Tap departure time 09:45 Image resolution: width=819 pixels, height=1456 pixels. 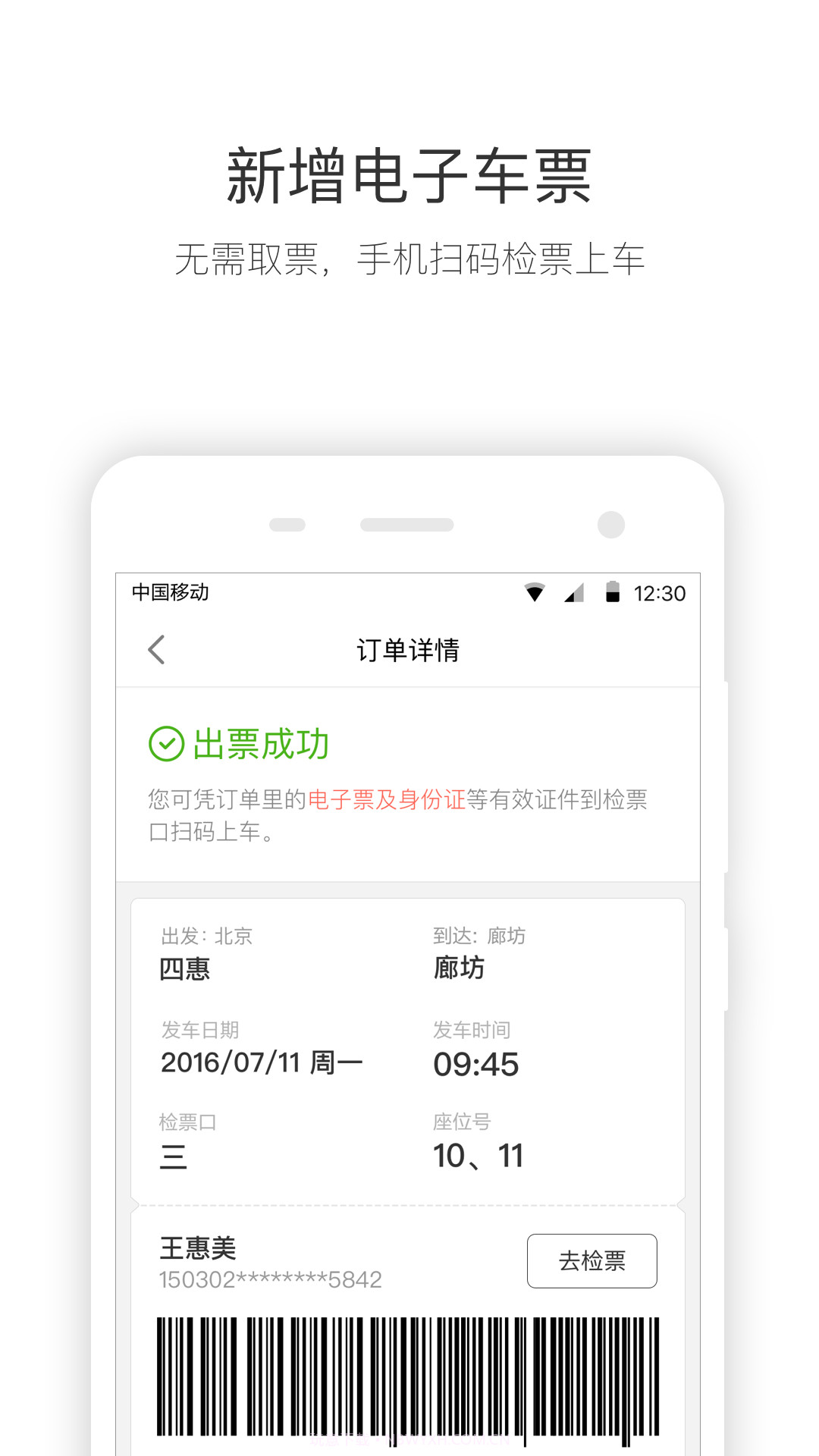click(475, 1064)
